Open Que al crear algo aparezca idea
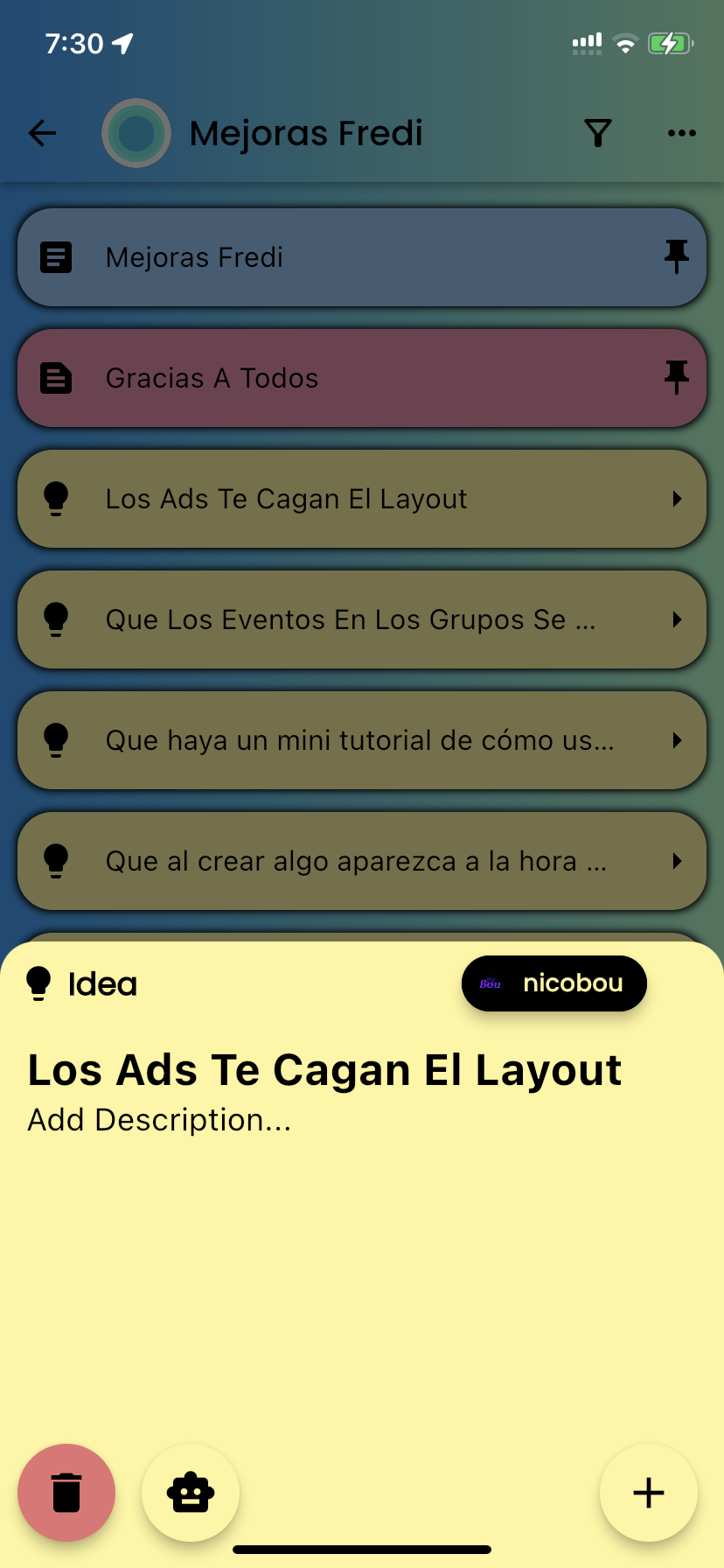This screenshot has height=1568, width=724. tap(362, 861)
